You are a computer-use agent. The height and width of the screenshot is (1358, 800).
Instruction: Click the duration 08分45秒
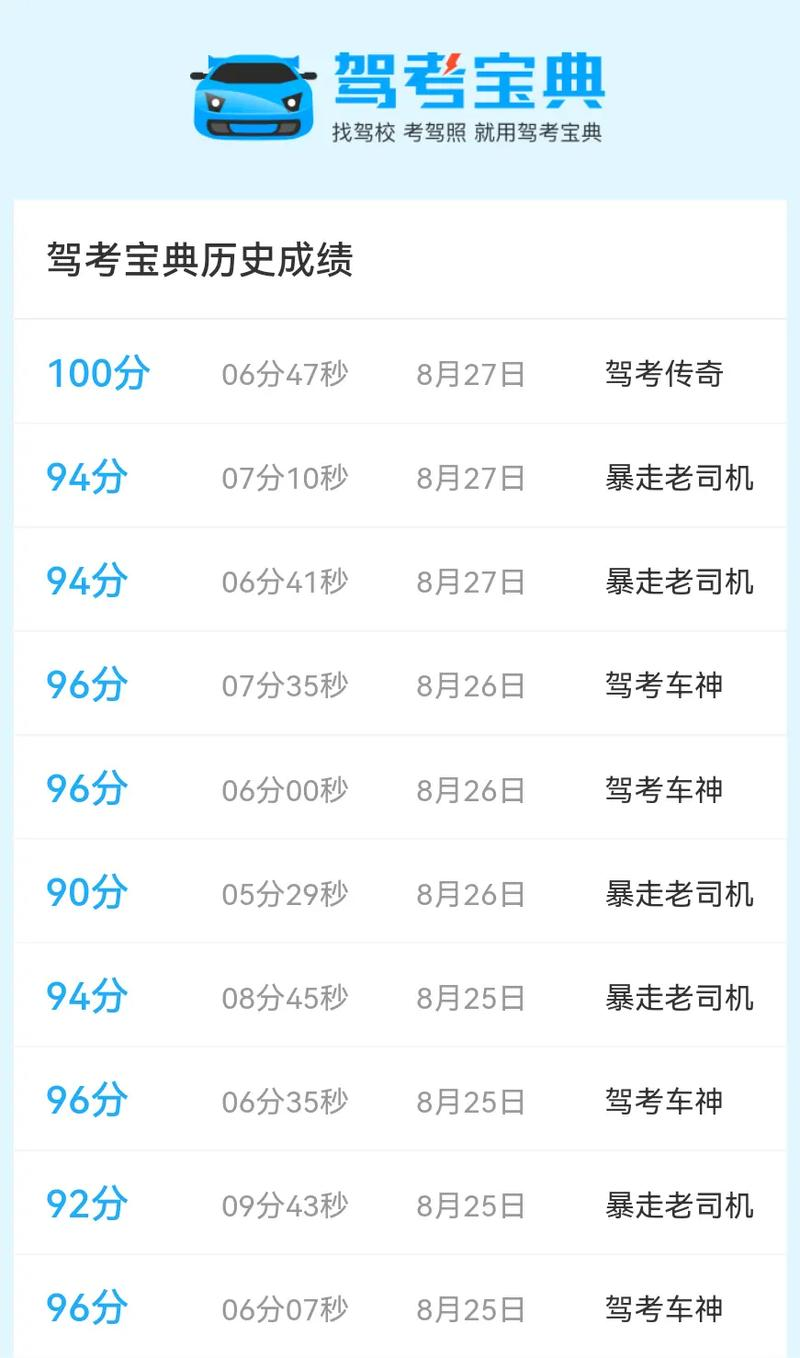click(x=283, y=997)
